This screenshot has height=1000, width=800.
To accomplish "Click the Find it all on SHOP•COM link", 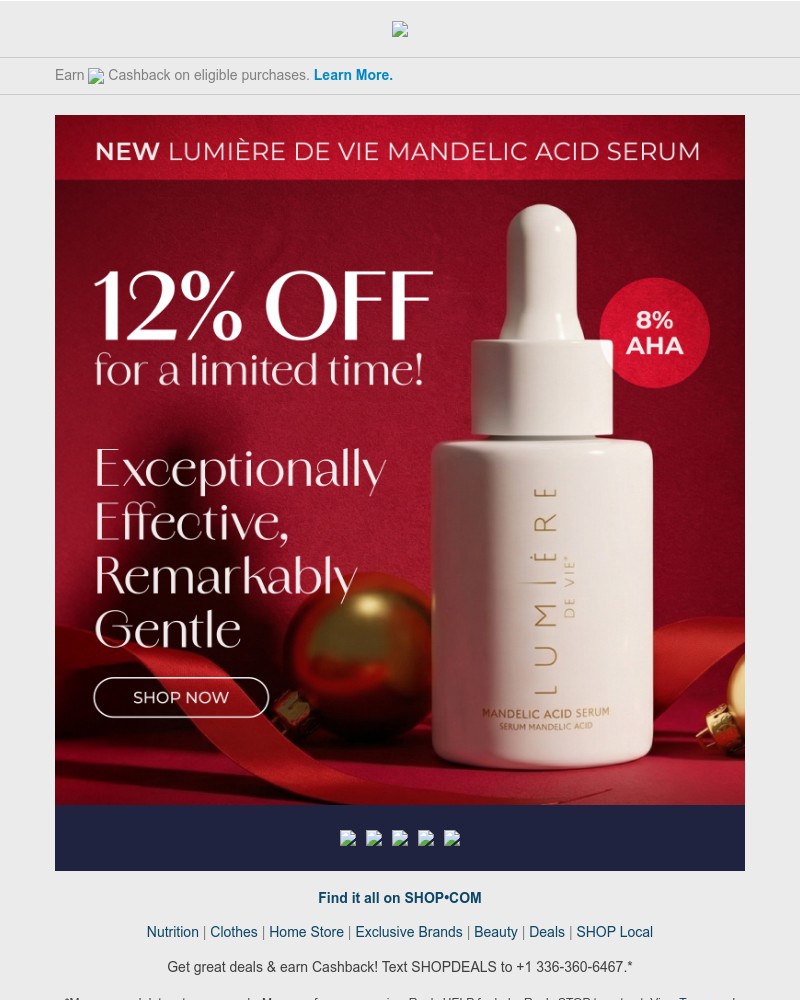I will click(x=400, y=898).
